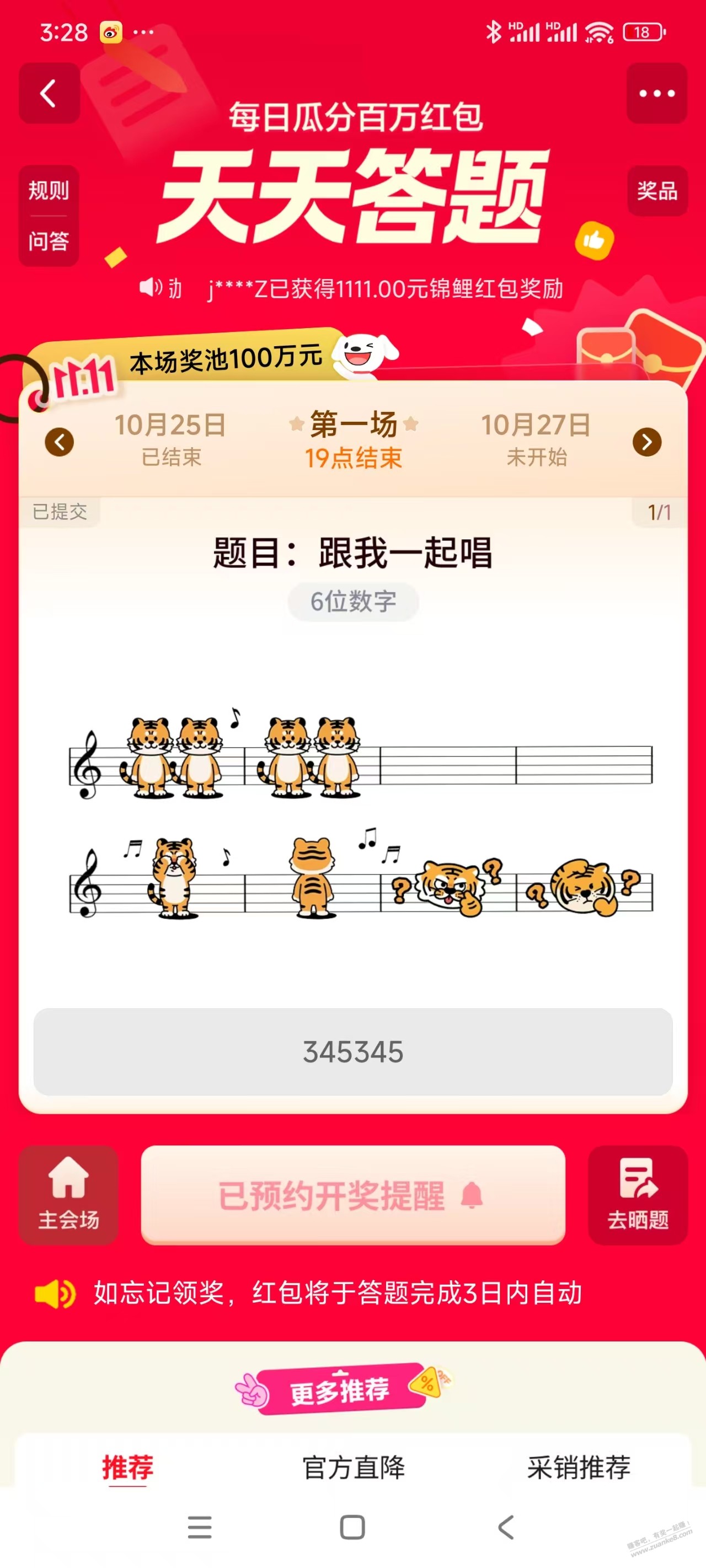The height and width of the screenshot is (1568, 706).
Task: Open the three-dot overflow menu
Action: (x=657, y=94)
